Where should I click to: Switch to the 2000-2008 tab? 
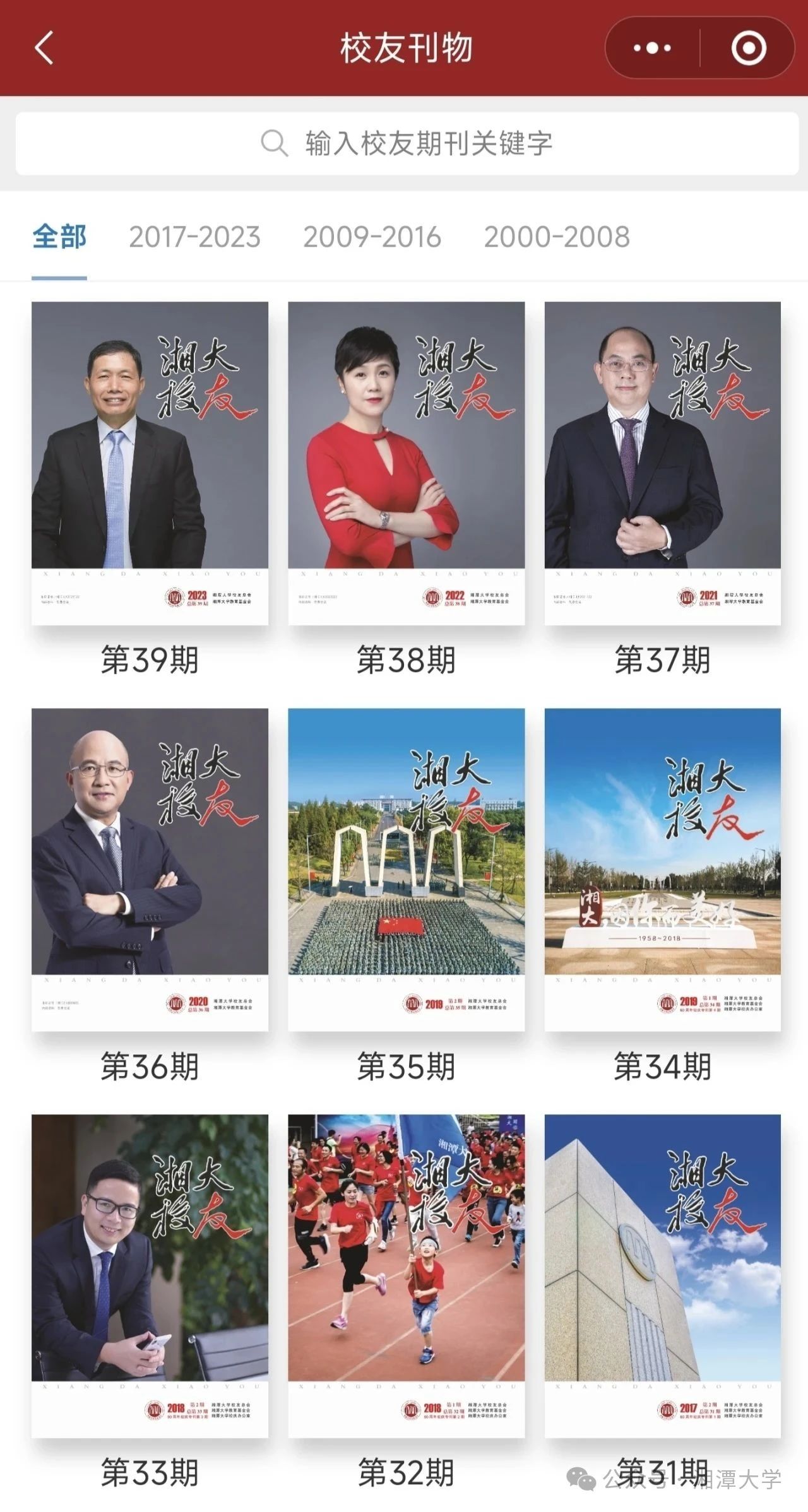click(557, 237)
